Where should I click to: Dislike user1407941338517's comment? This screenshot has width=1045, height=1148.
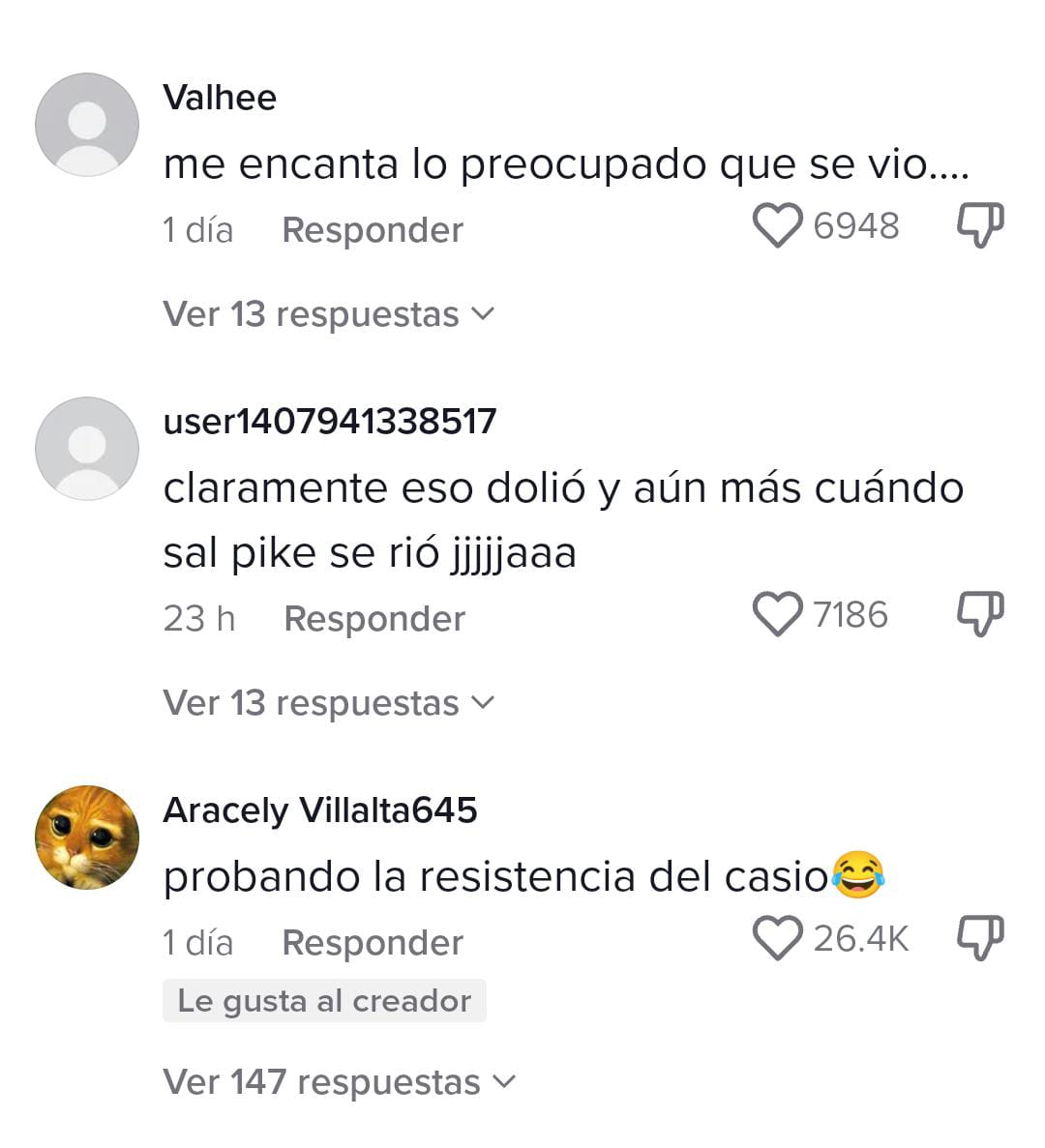pyautogui.click(x=979, y=615)
